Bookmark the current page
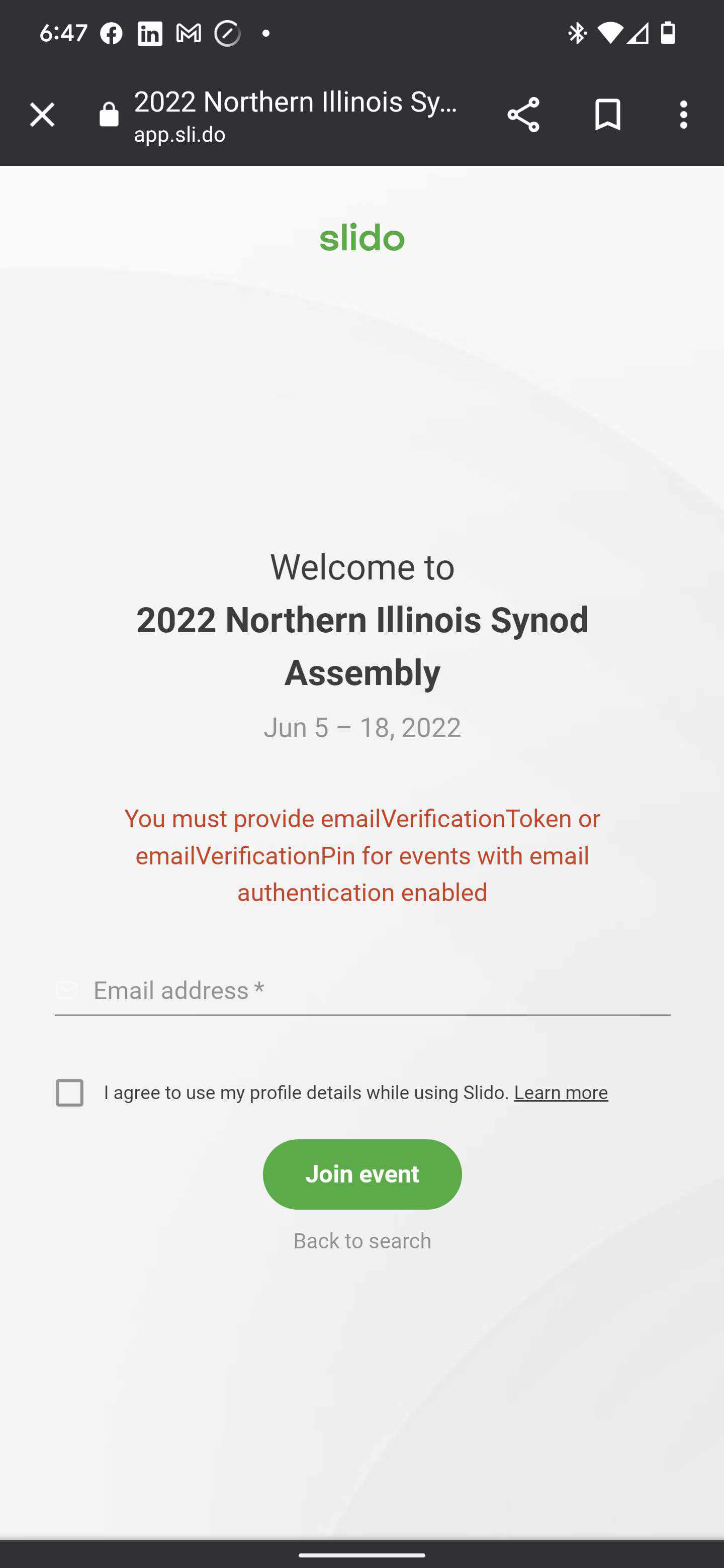The width and height of the screenshot is (724, 1568). (x=607, y=115)
